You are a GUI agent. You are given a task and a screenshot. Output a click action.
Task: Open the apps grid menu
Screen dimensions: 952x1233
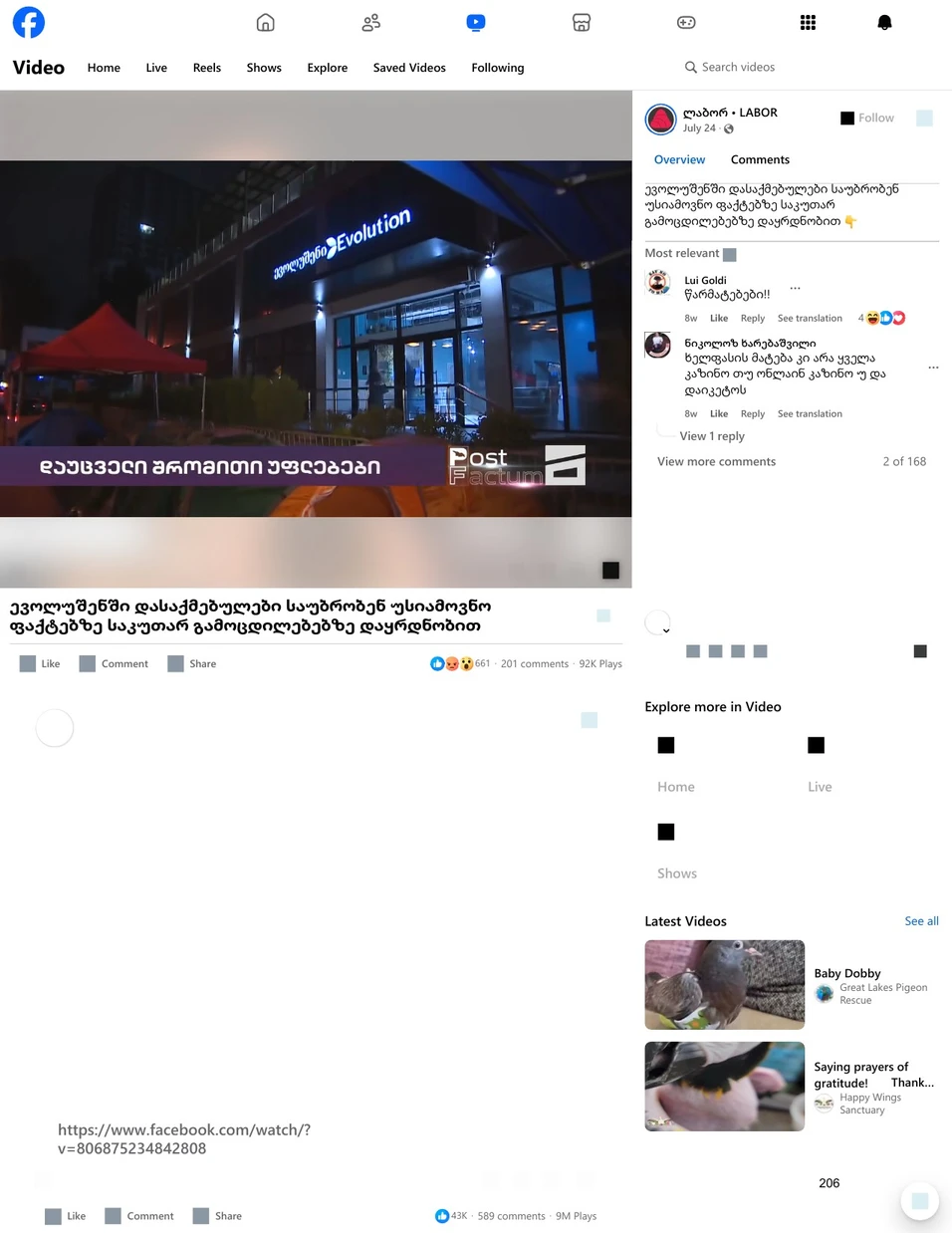808,23
